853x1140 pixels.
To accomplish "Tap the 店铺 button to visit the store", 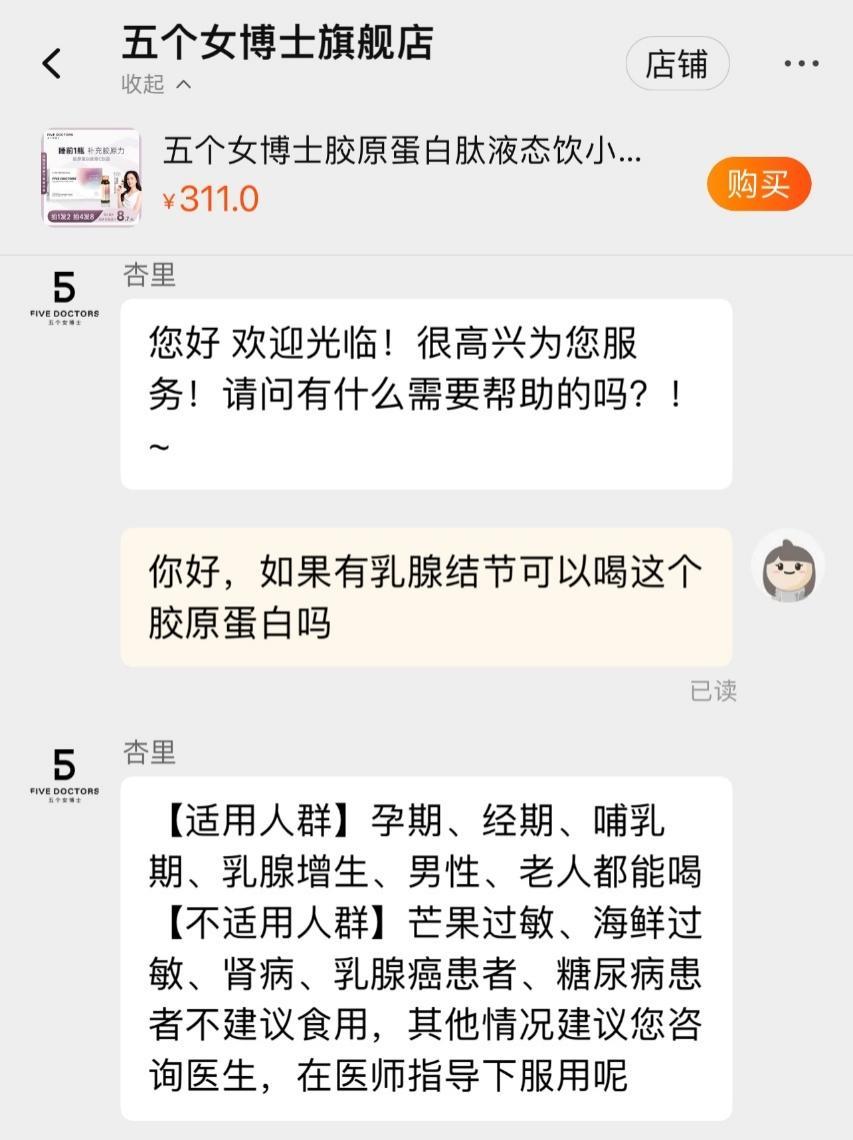I will point(678,62).
